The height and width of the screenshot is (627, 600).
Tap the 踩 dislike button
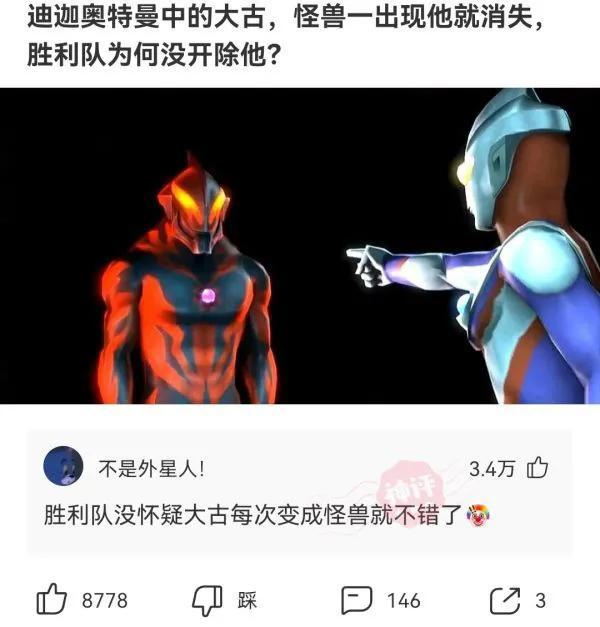(x=207, y=600)
